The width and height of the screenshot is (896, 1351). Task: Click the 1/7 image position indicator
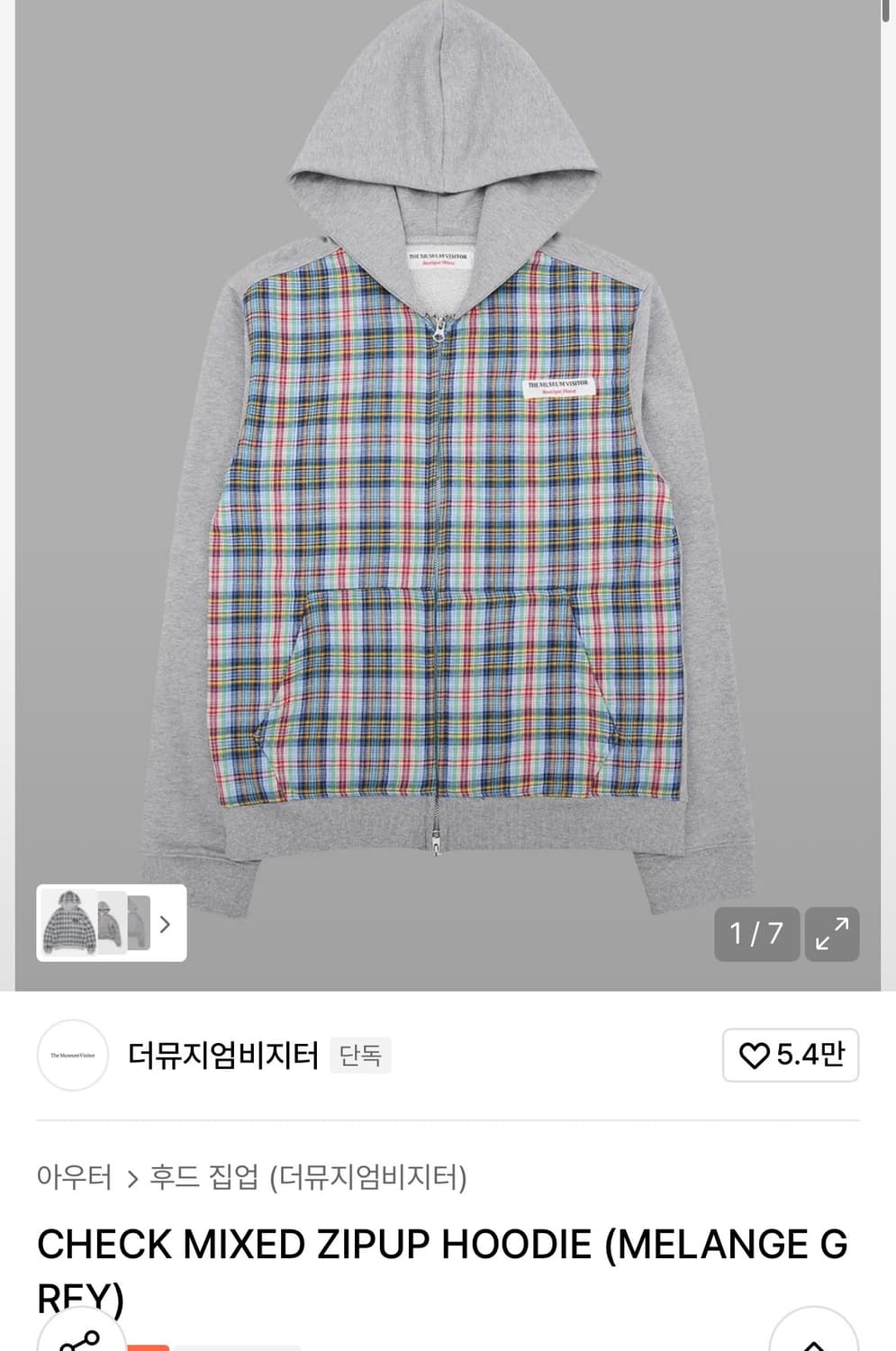click(757, 934)
